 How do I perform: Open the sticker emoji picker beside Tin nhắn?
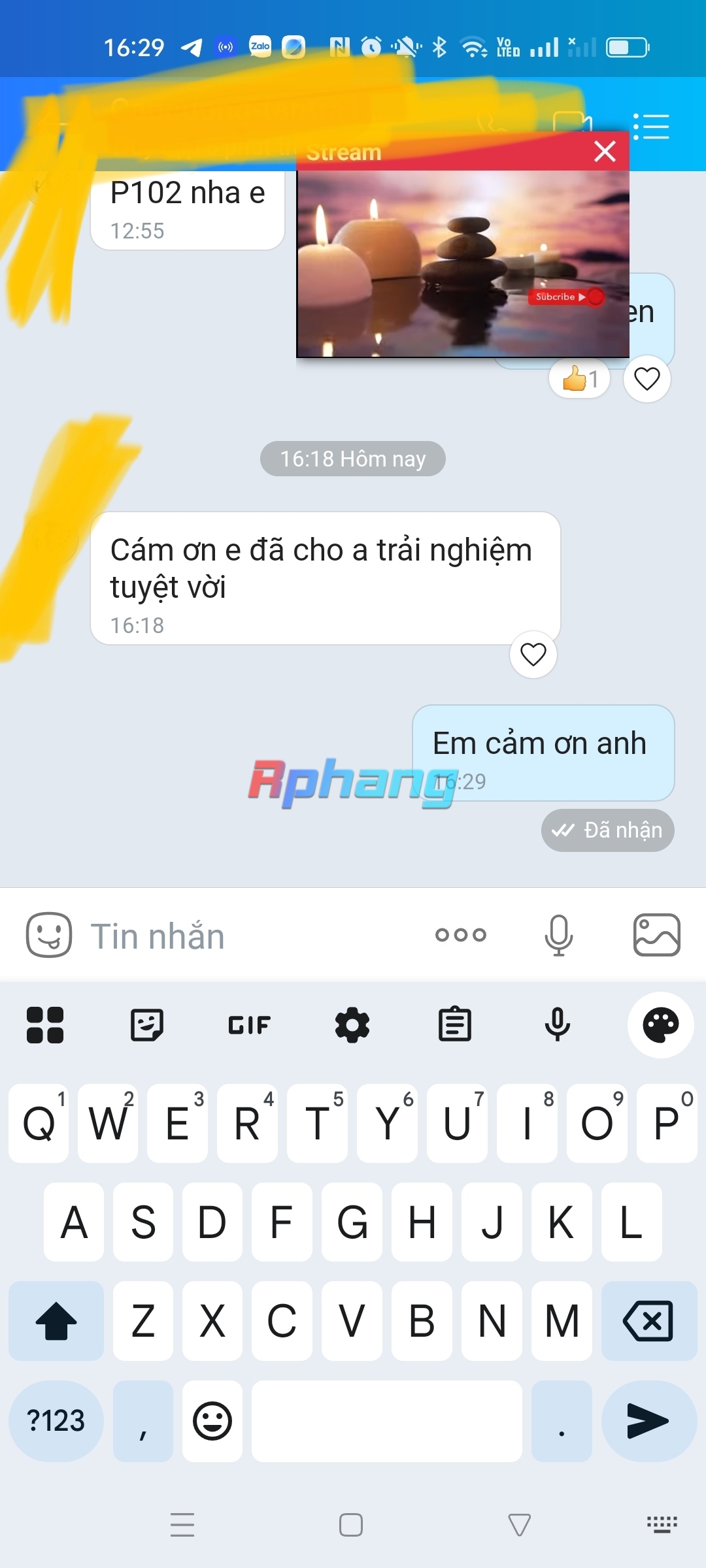(x=49, y=935)
